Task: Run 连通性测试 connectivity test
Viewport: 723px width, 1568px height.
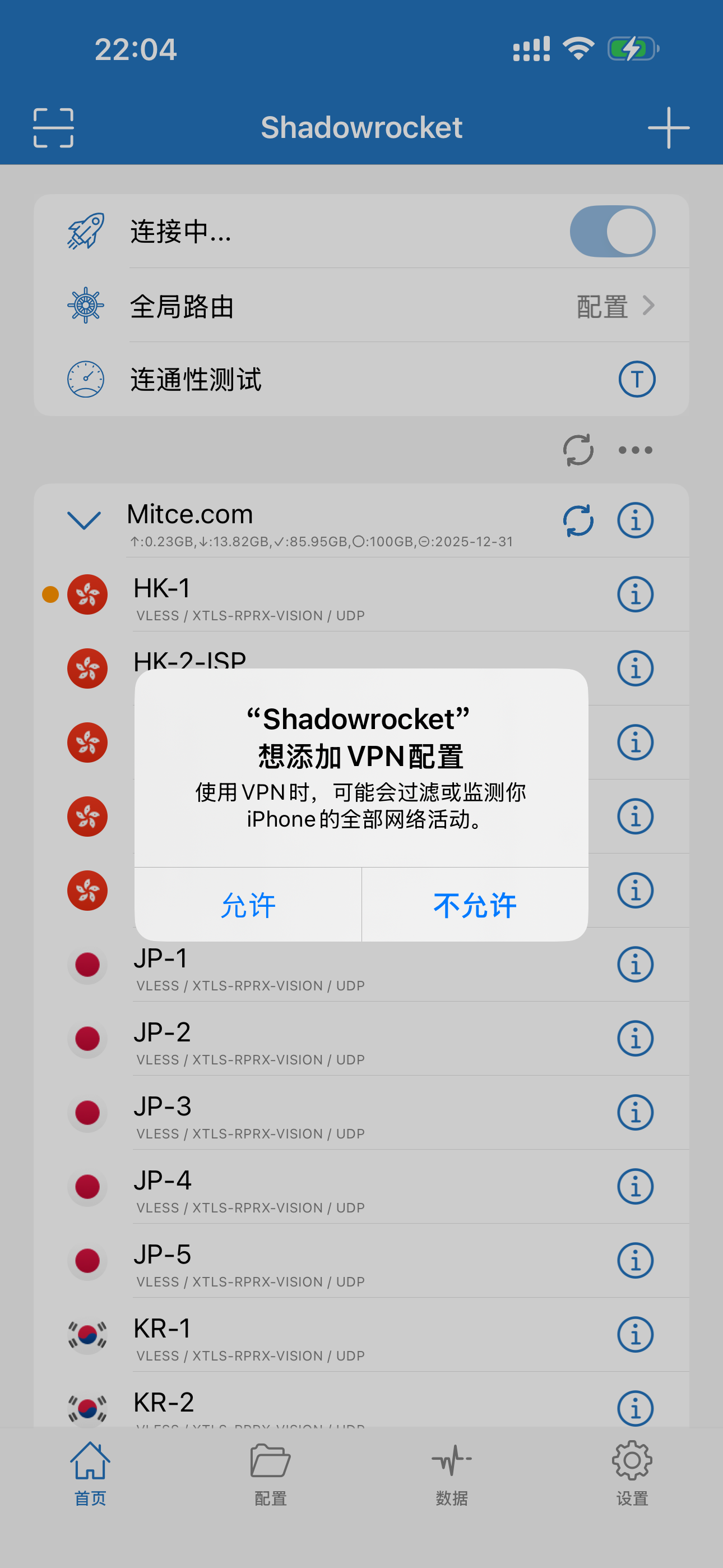Action: (361, 379)
